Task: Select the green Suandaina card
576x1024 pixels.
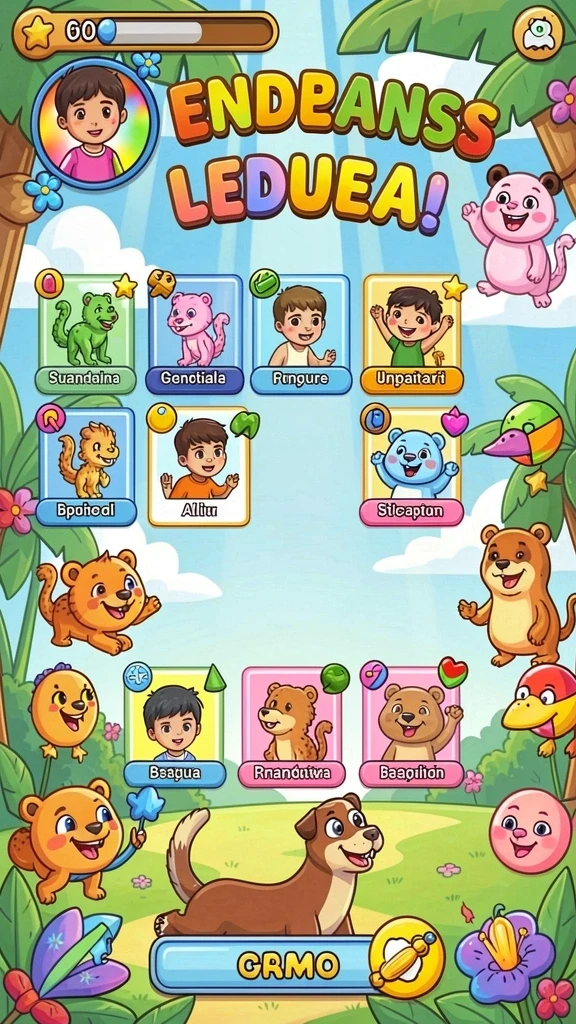Action: pyautogui.click(x=86, y=334)
